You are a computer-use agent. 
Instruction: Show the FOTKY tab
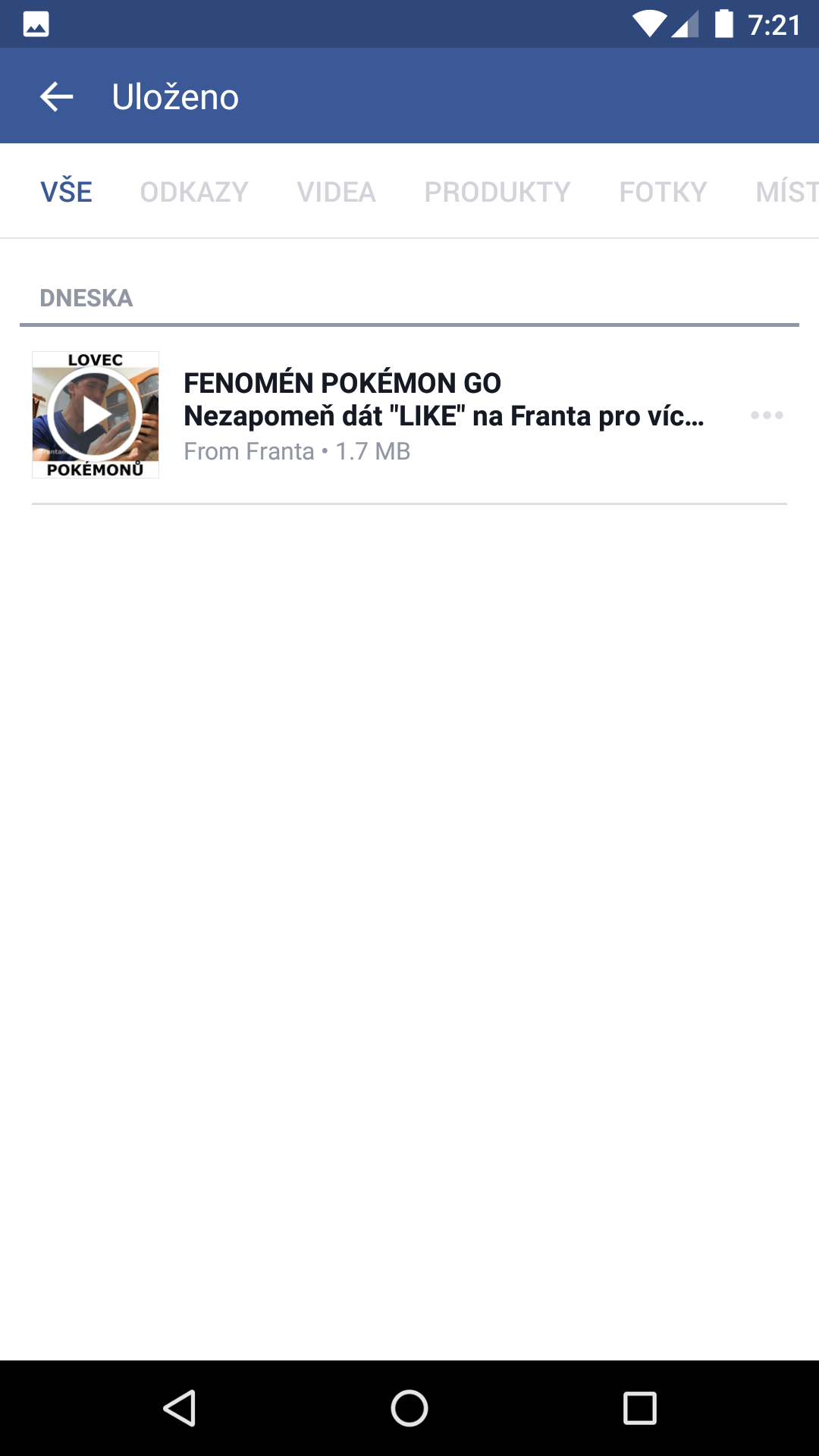[x=663, y=192]
